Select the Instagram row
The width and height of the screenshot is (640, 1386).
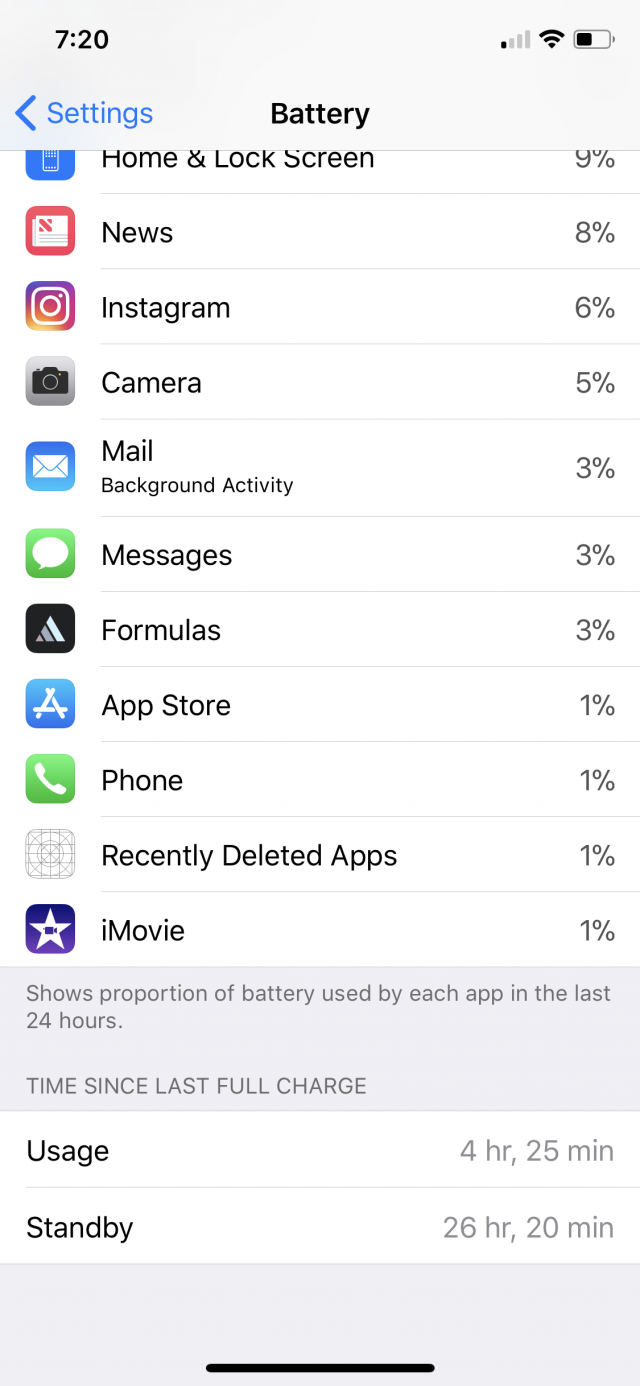pos(320,307)
